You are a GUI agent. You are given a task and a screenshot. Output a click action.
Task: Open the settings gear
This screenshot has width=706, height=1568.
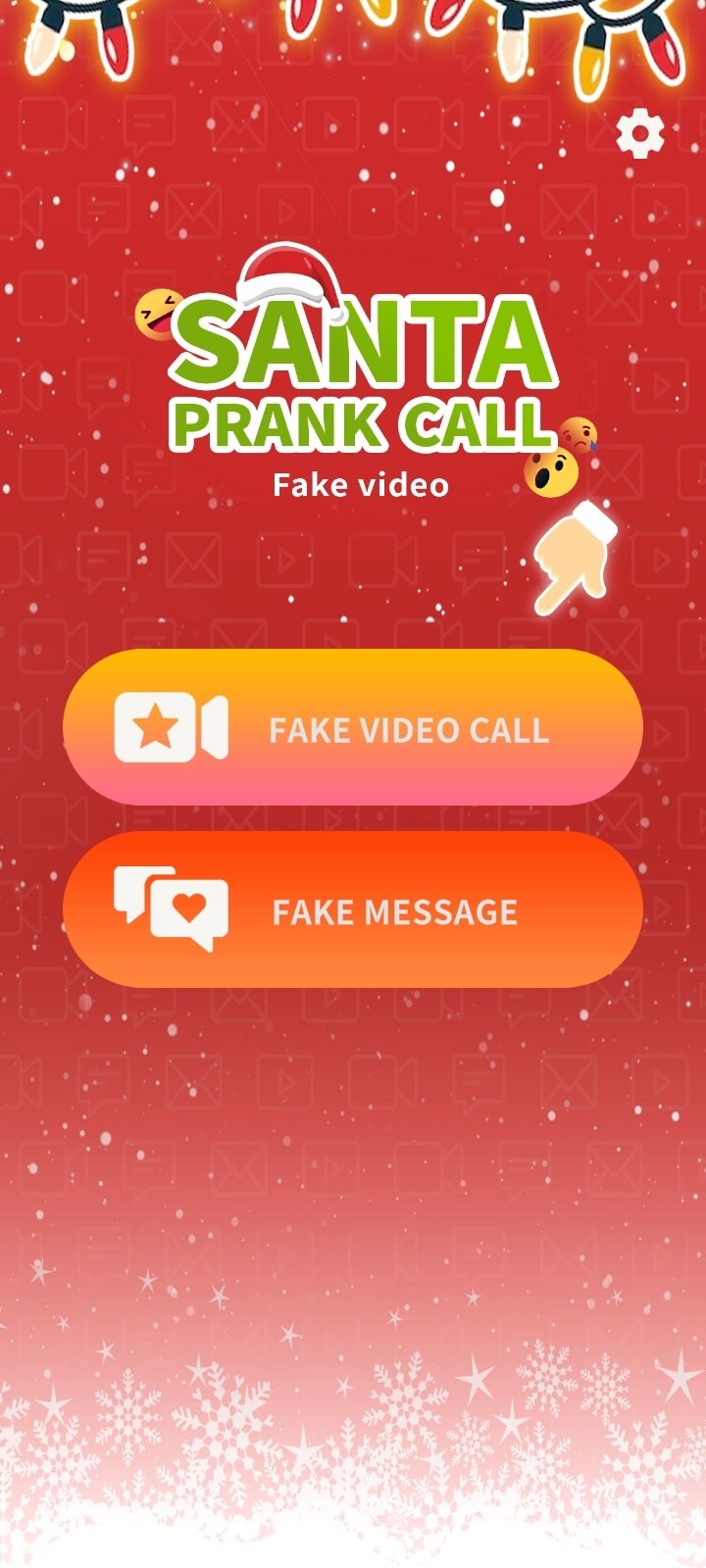(x=640, y=134)
